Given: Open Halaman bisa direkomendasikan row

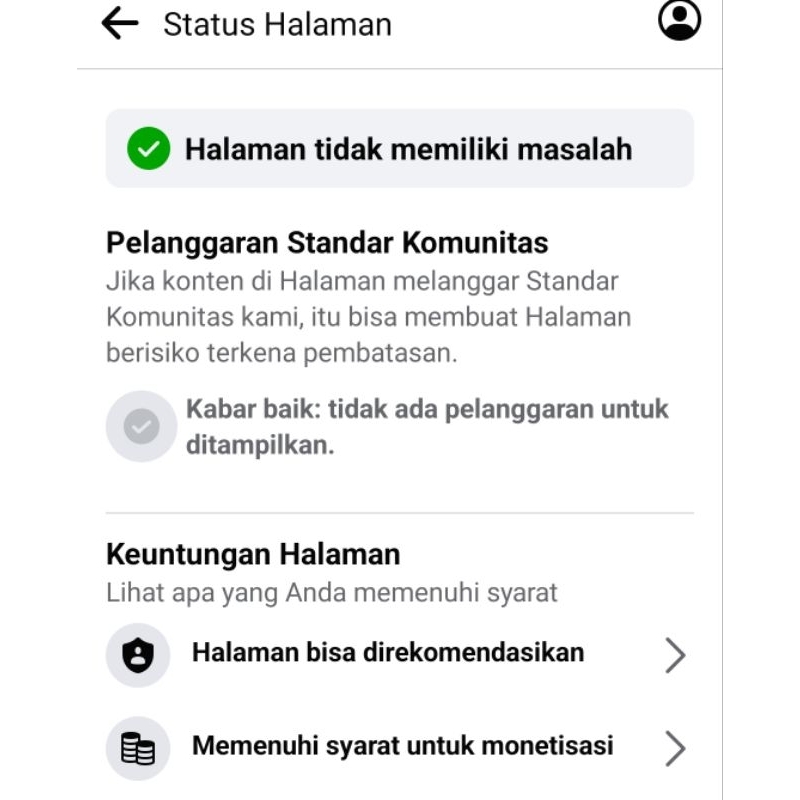Looking at the screenshot, I should 400,654.
